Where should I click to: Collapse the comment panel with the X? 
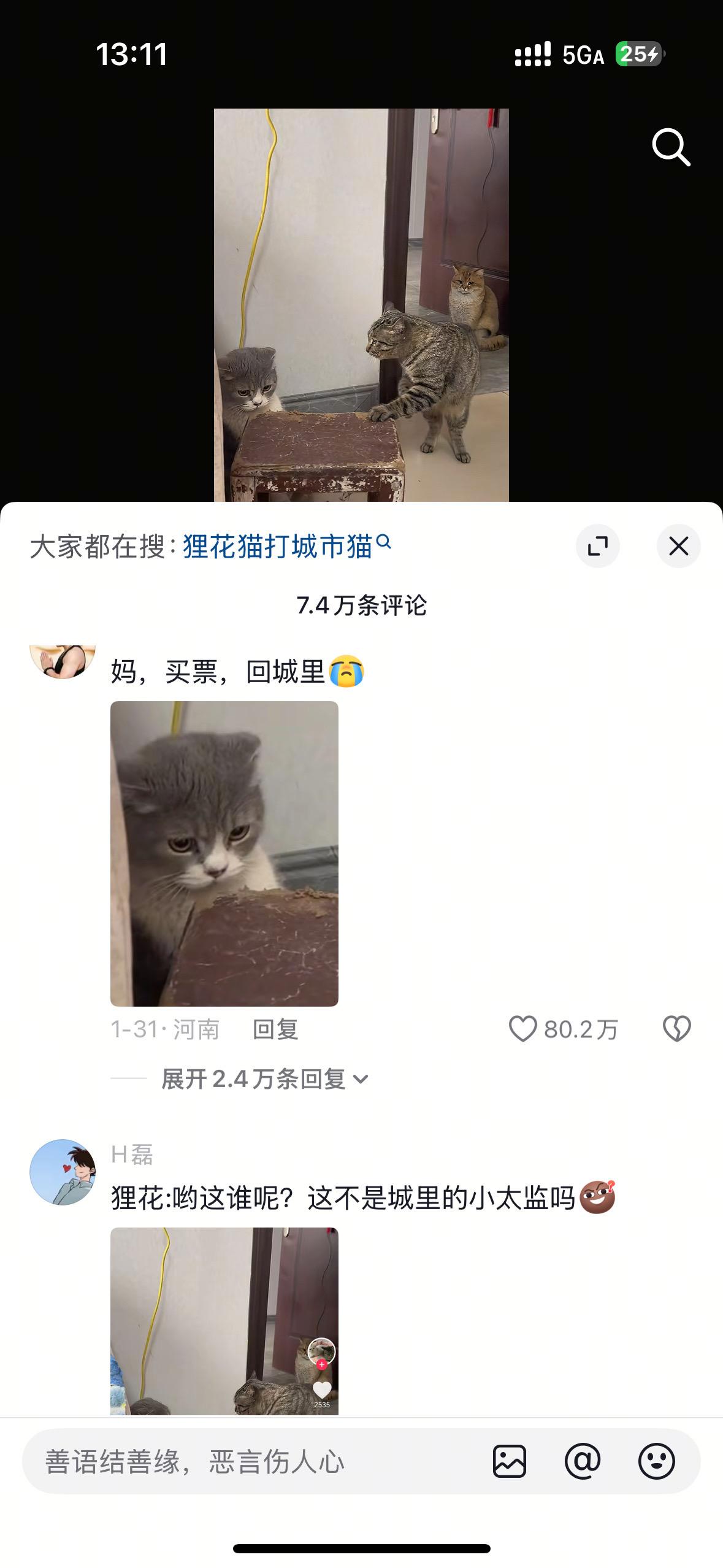(678, 546)
